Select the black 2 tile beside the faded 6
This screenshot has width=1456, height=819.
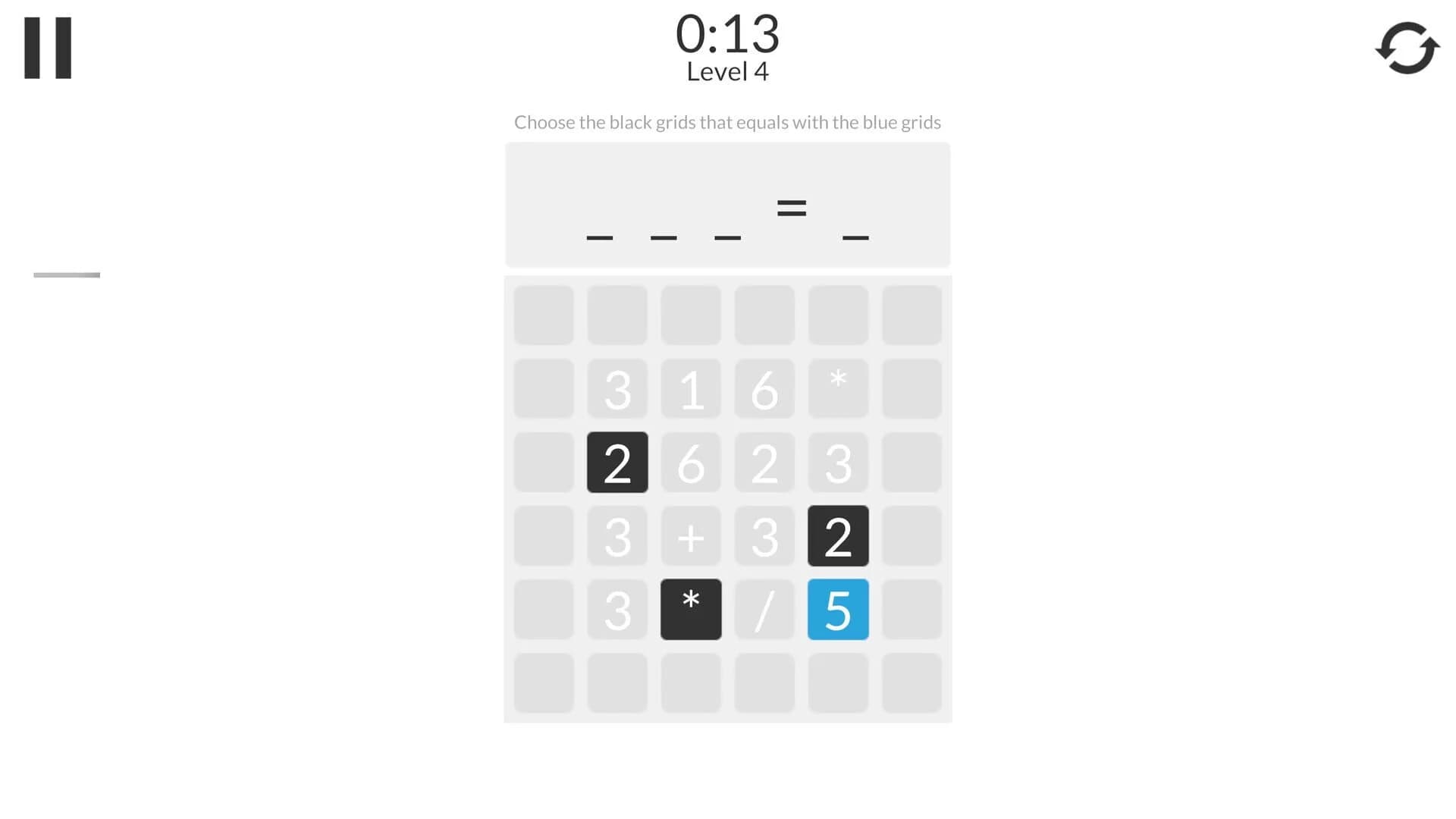[617, 463]
